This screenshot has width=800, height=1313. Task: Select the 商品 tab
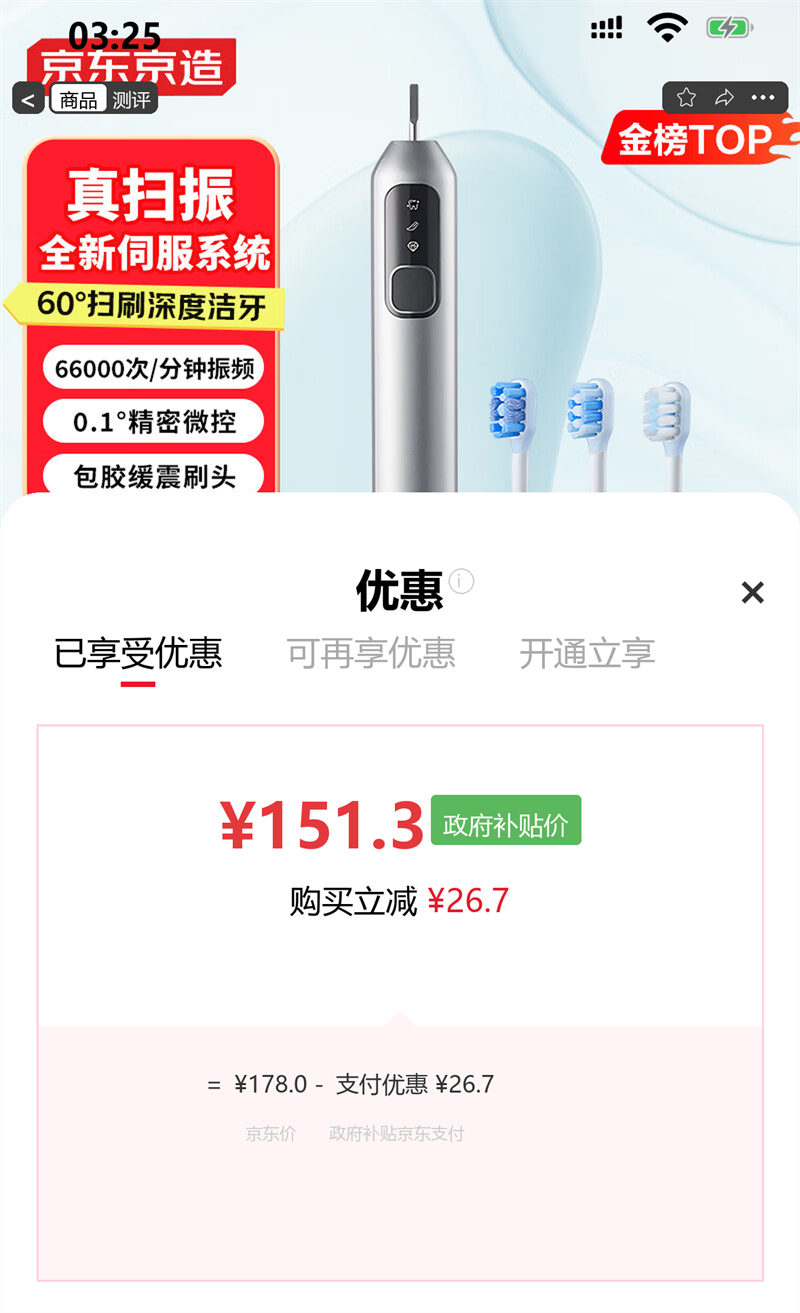(x=79, y=100)
